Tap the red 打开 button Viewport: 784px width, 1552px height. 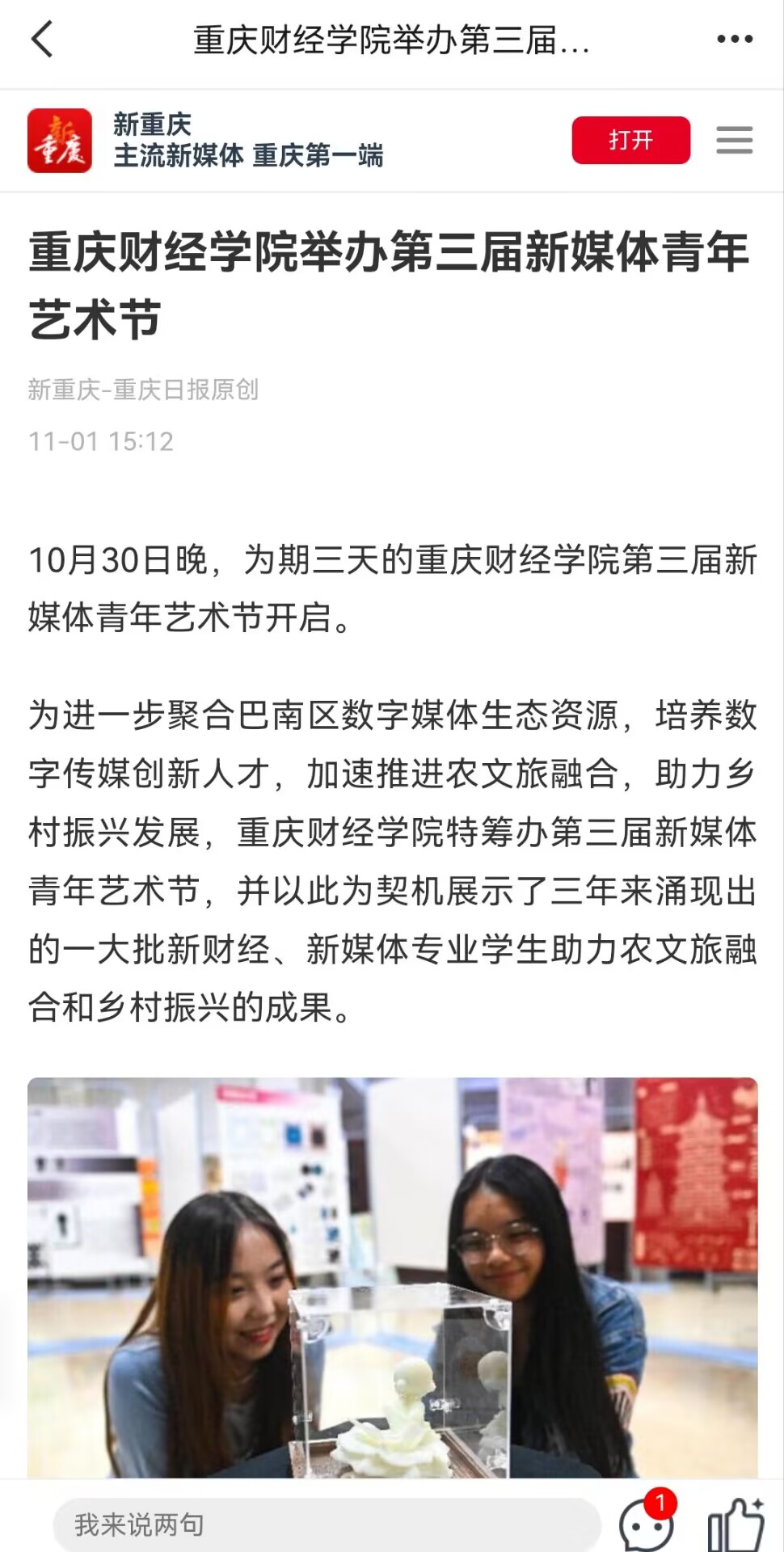click(x=630, y=140)
